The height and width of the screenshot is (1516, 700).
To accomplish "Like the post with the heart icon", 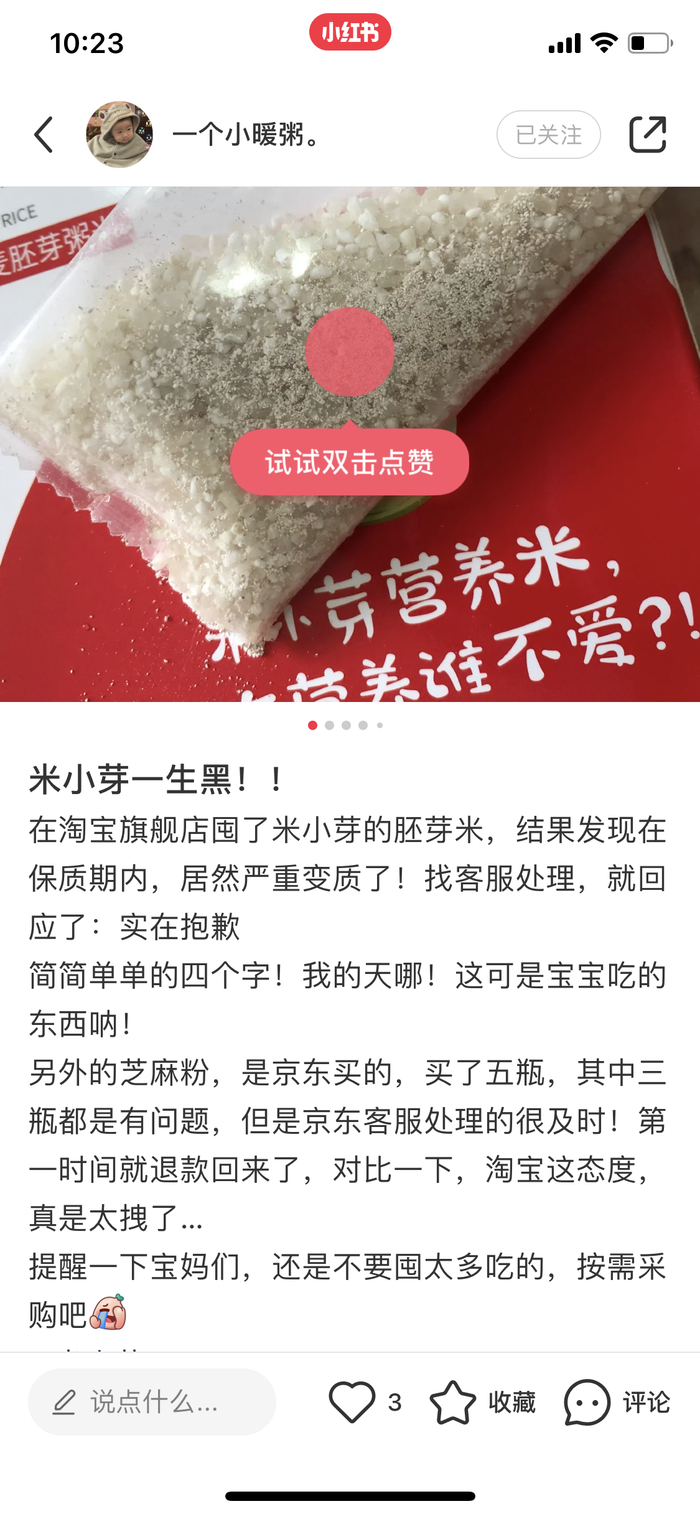I will [x=352, y=1402].
